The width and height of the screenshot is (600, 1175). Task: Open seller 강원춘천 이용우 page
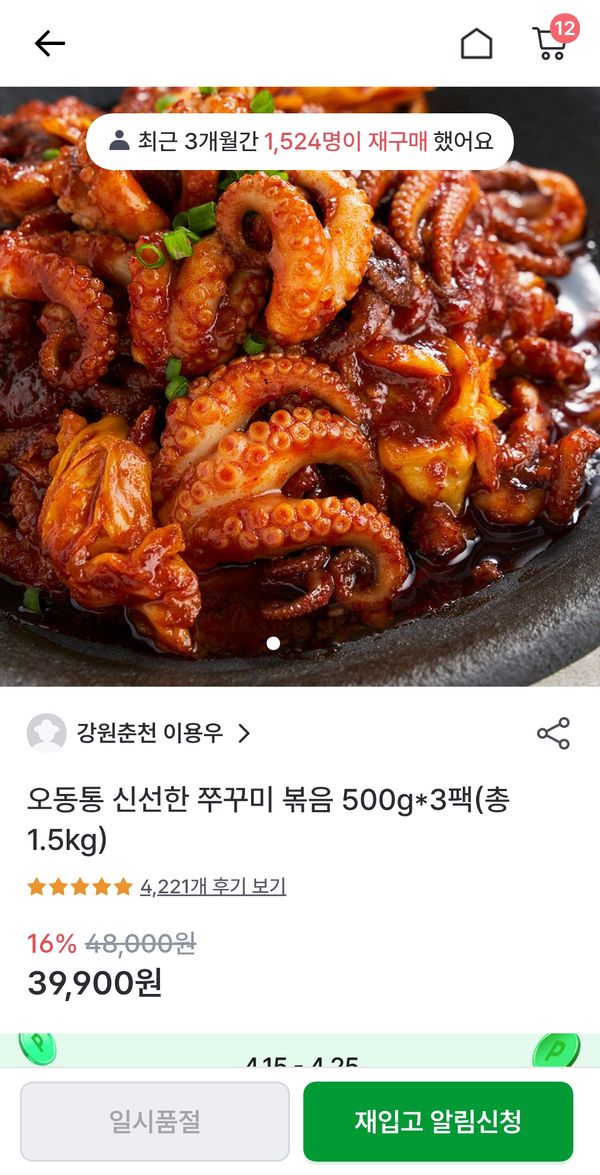150,733
